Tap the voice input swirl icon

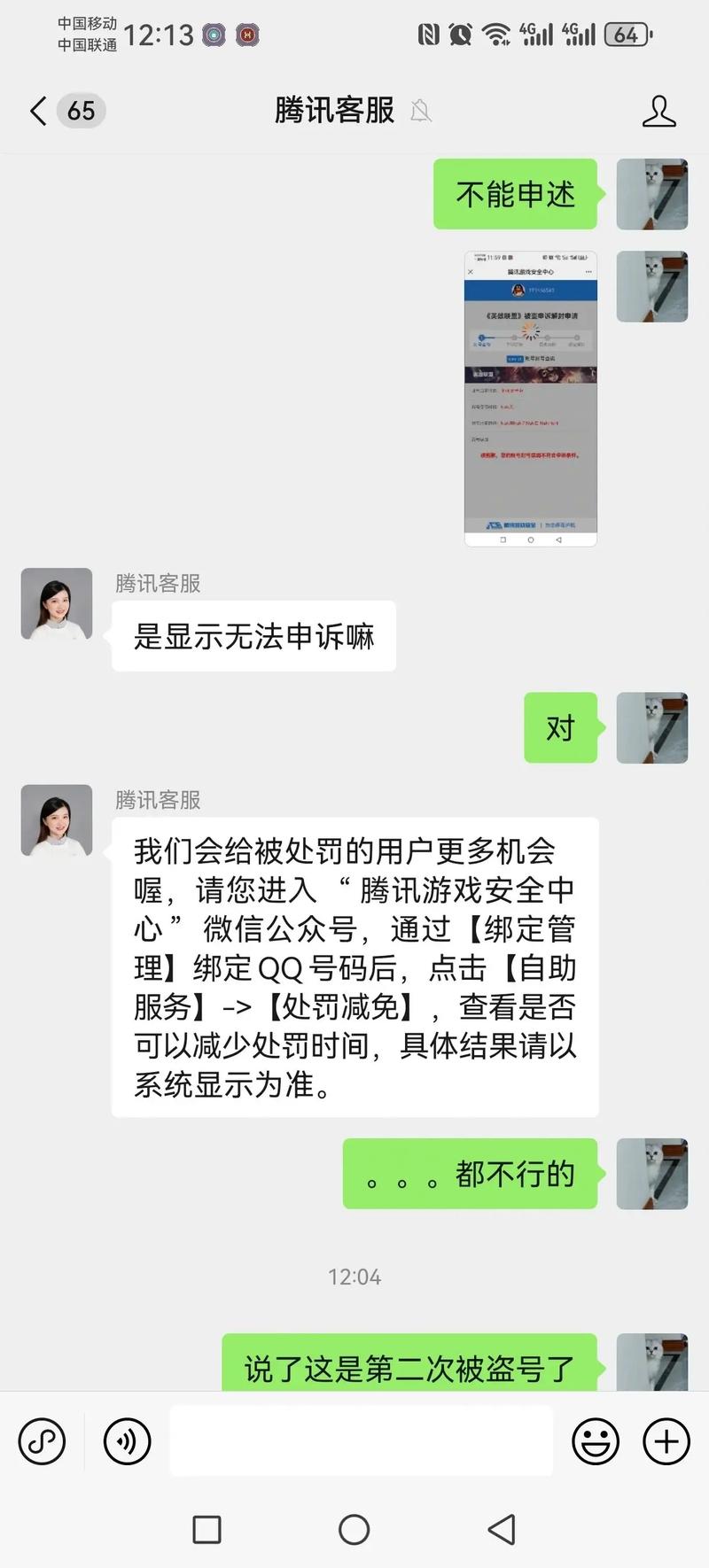(x=42, y=1441)
